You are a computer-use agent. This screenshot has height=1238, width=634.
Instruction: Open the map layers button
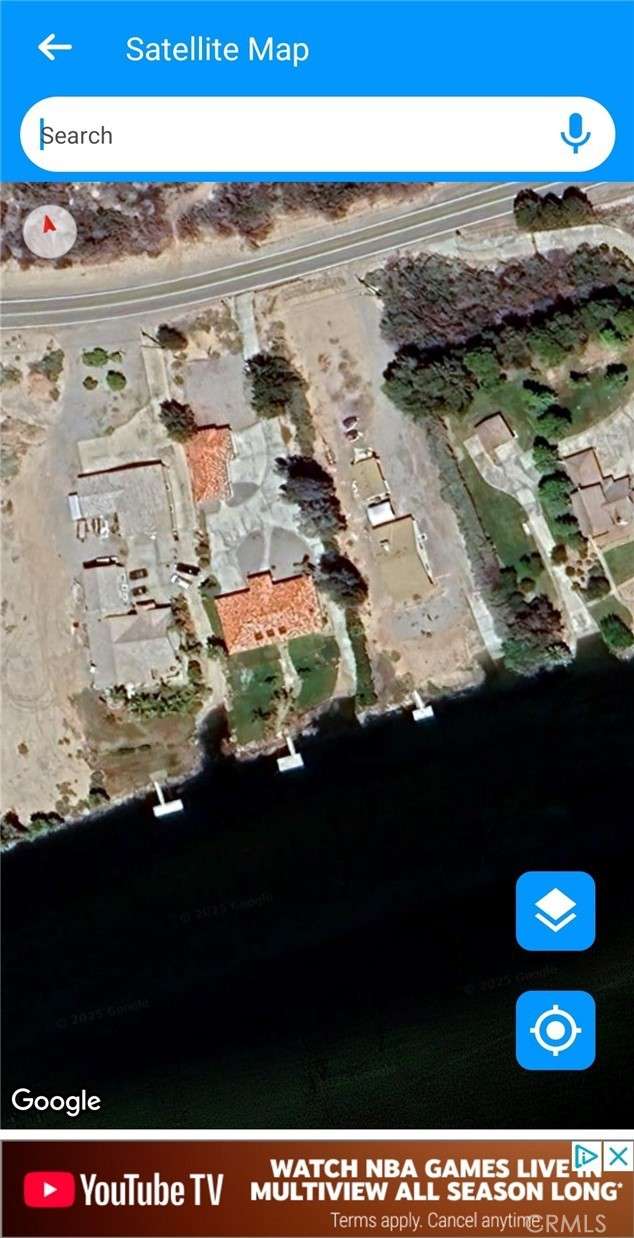[555, 910]
